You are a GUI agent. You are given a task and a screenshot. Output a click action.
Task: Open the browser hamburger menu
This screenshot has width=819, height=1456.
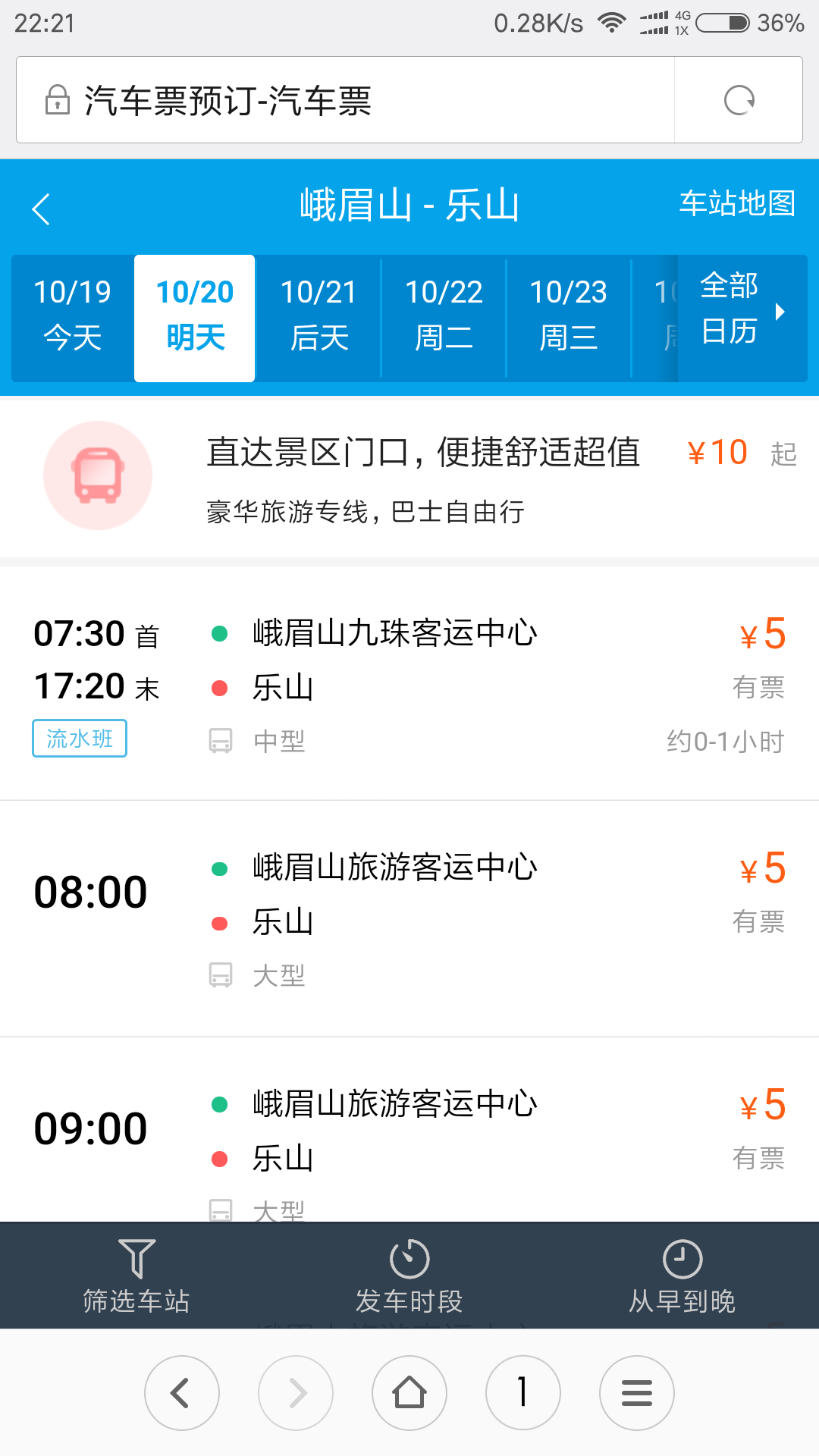pyautogui.click(x=637, y=1393)
